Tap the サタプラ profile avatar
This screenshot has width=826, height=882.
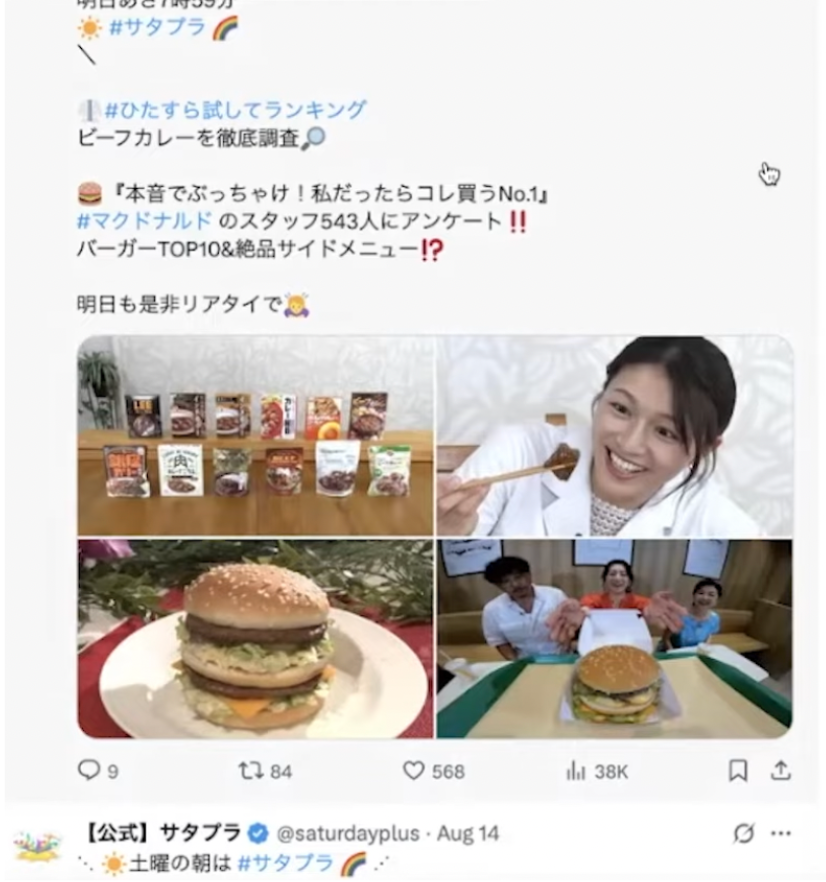[38, 846]
